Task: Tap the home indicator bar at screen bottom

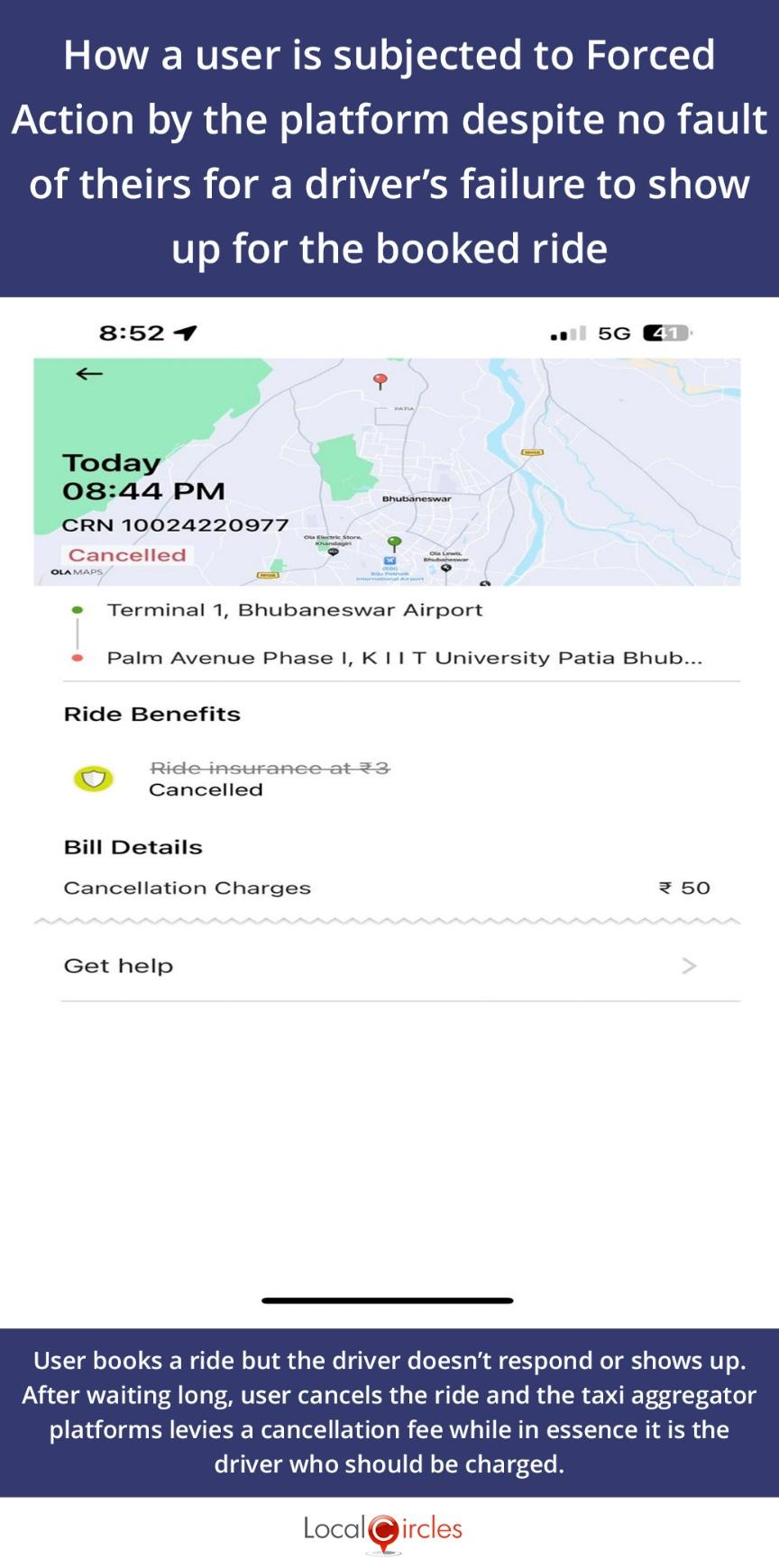Action: [387, 1300]
